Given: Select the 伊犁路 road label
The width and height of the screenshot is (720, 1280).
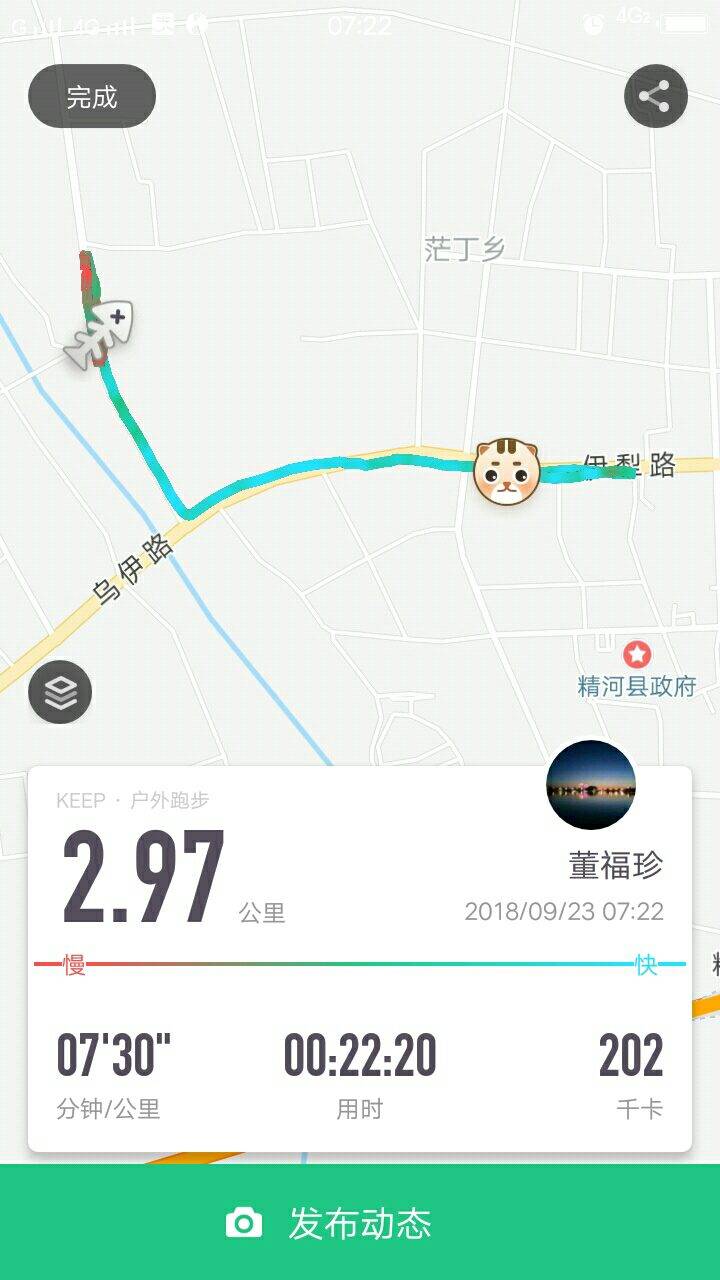Looking at the screenshot, I should 631,462.
